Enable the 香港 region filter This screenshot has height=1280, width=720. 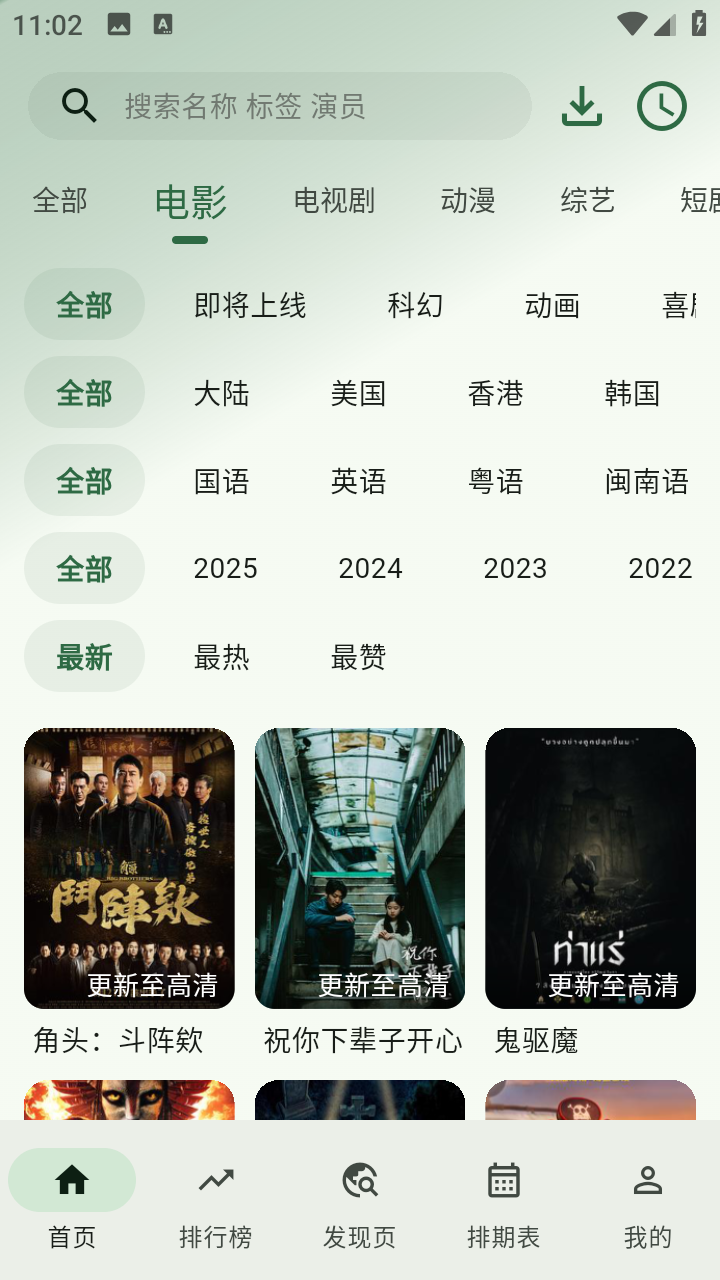coord(497,393)
